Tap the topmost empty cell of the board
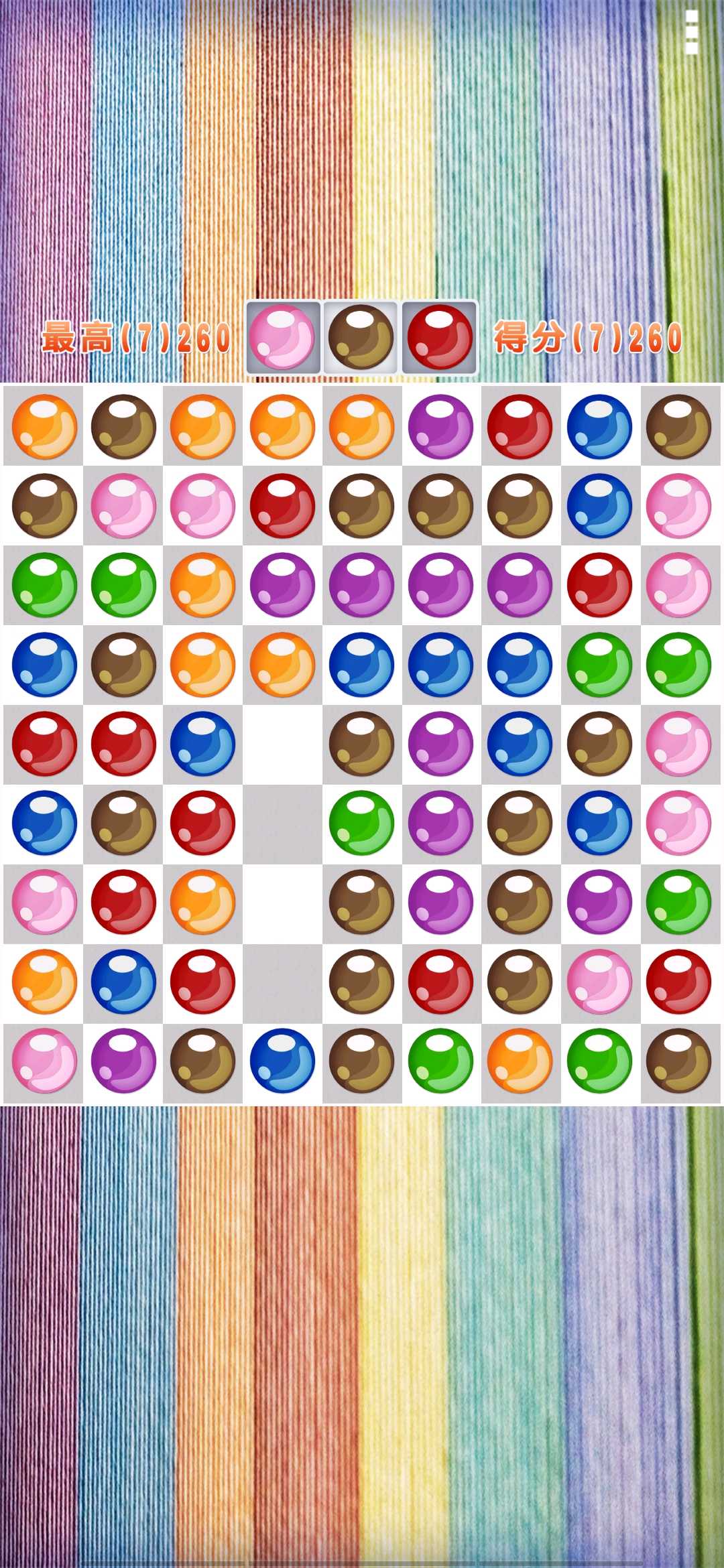This screenshot has height=1568, width=724. (282, 744)
